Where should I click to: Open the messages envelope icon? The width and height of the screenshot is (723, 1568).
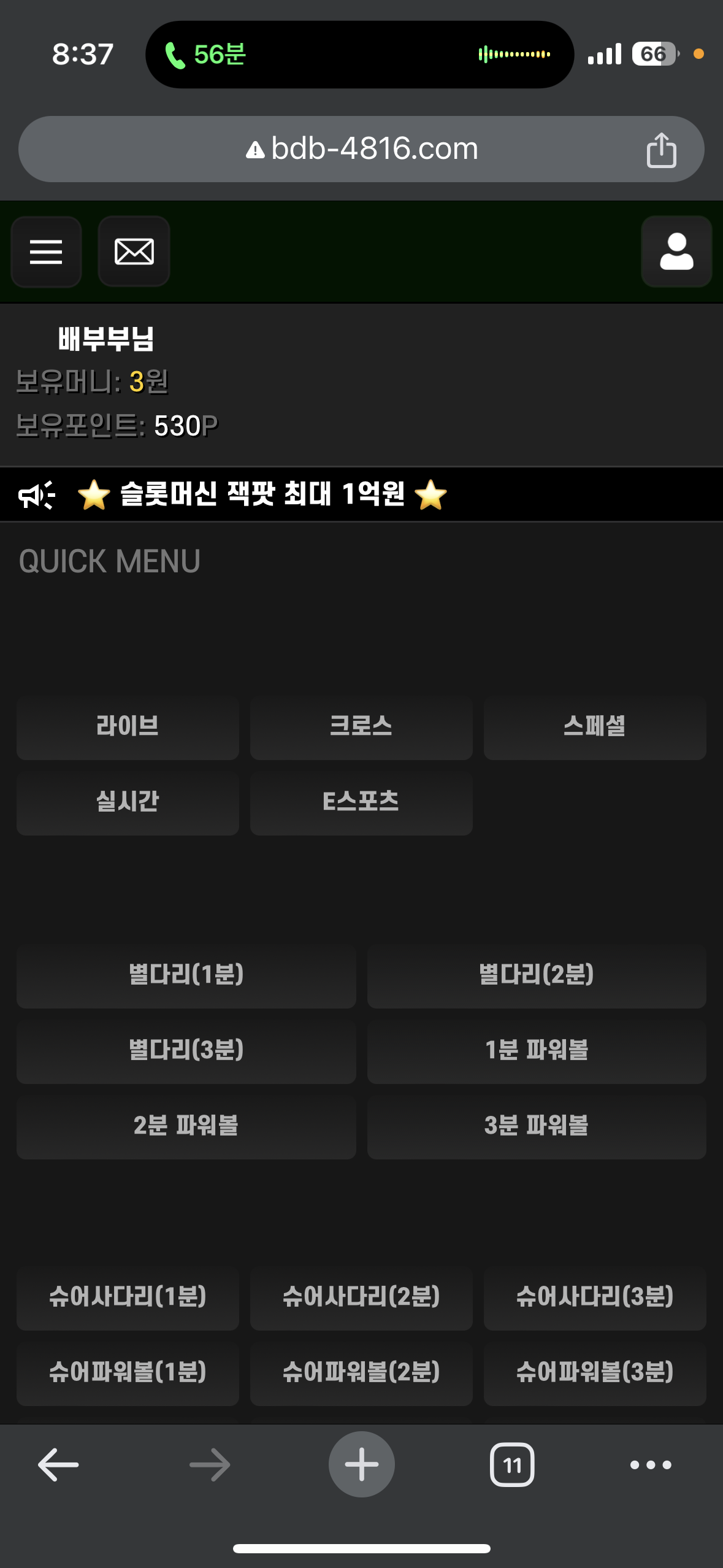134,252
